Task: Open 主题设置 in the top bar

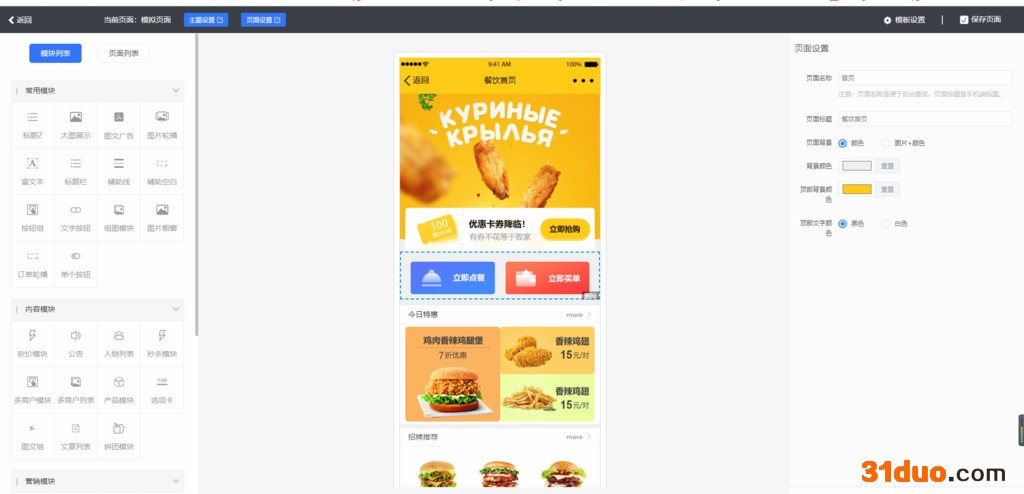Action: click(x=206, y=19)
